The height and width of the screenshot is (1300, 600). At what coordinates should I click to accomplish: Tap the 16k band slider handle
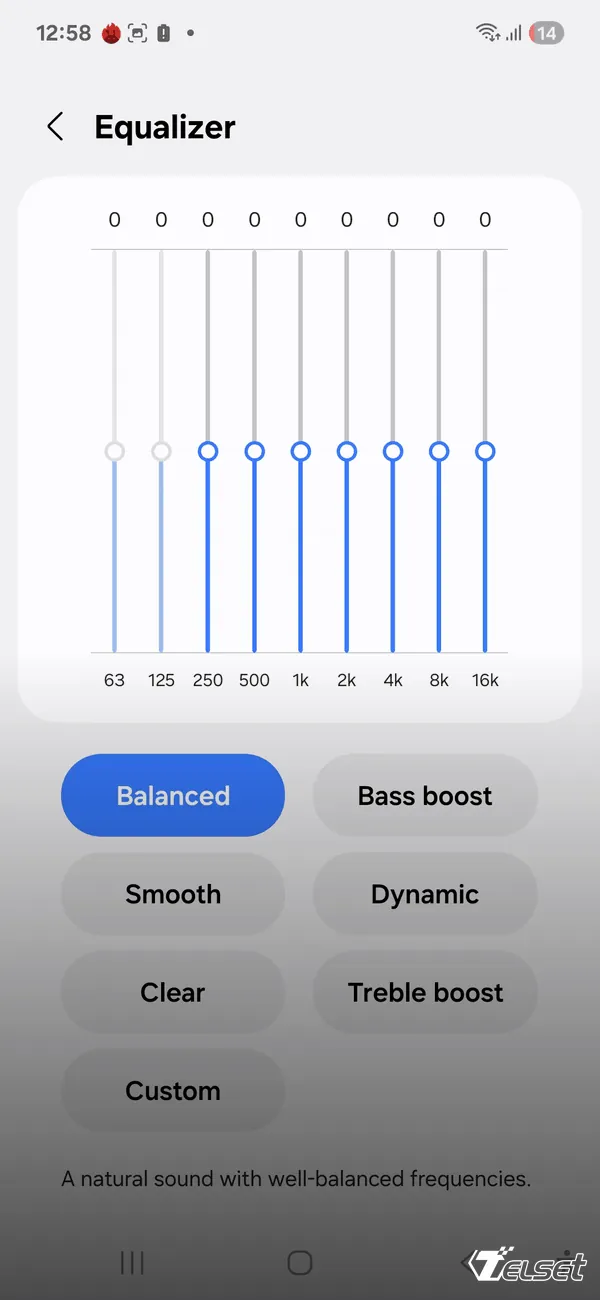click(x=485, y=451)
